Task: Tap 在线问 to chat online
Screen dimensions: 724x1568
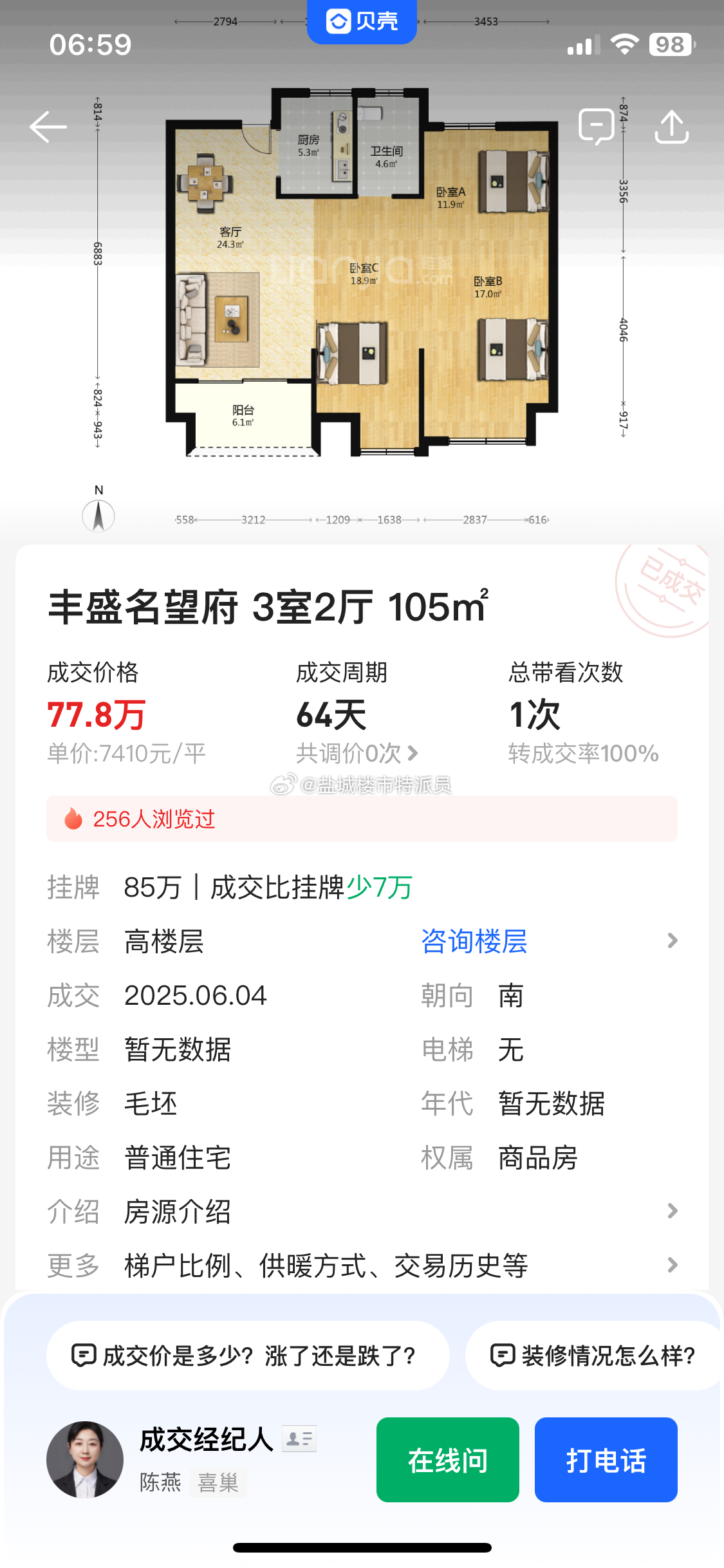Action: 448,1460
